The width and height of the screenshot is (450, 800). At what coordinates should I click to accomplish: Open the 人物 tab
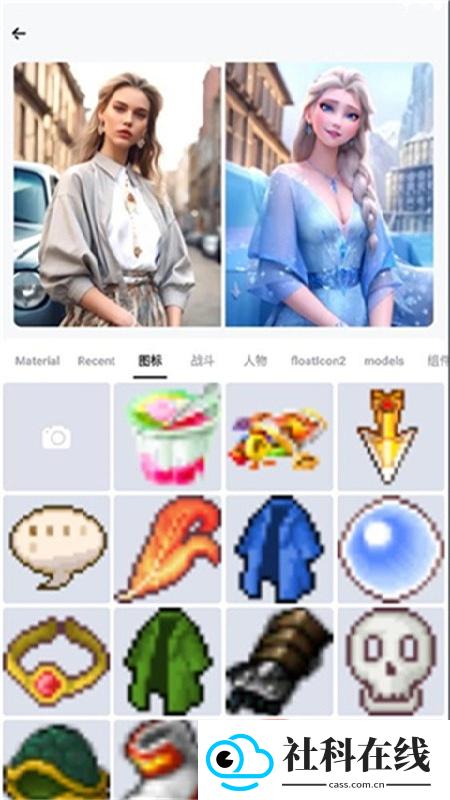pos(255,361)
